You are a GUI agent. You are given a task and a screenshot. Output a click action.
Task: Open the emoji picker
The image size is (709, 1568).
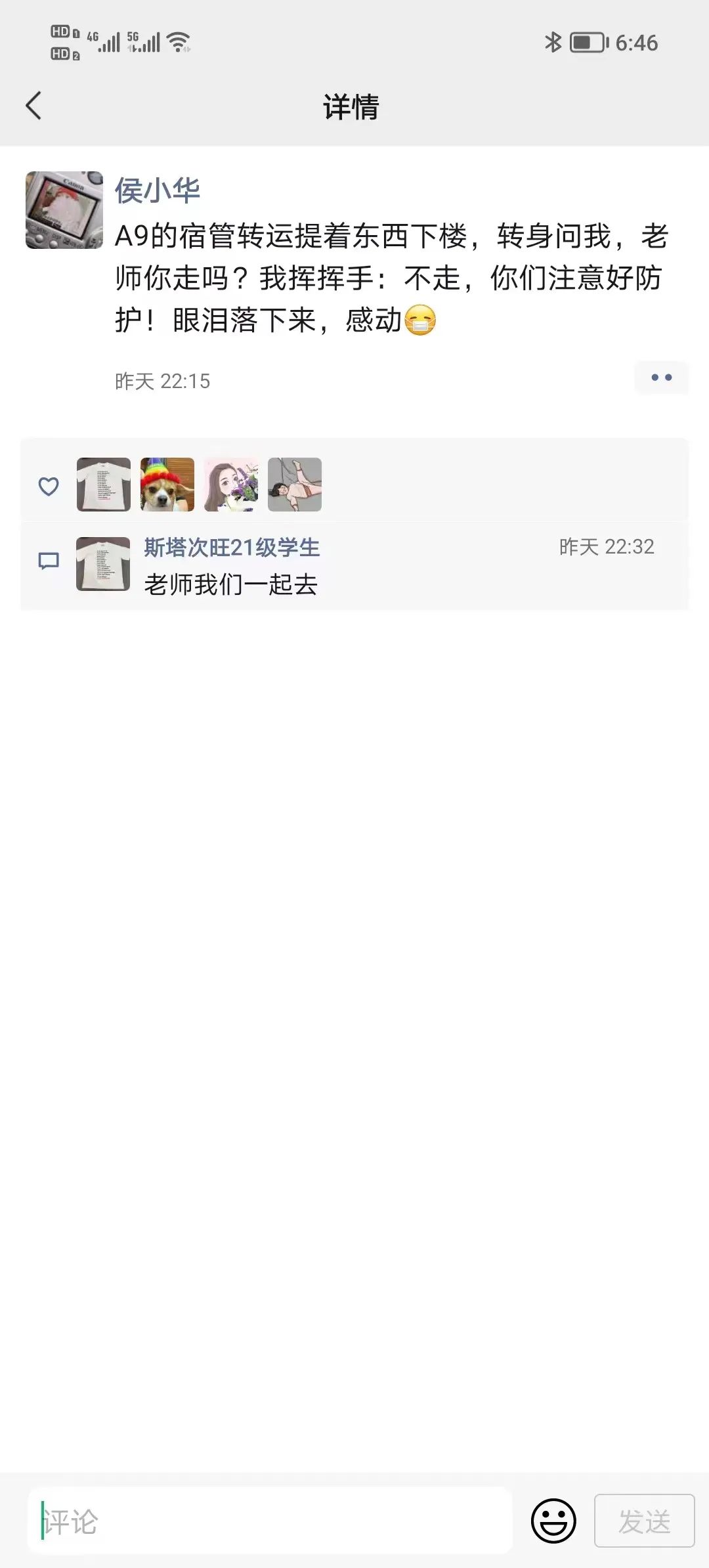(x=553, y=1521)
